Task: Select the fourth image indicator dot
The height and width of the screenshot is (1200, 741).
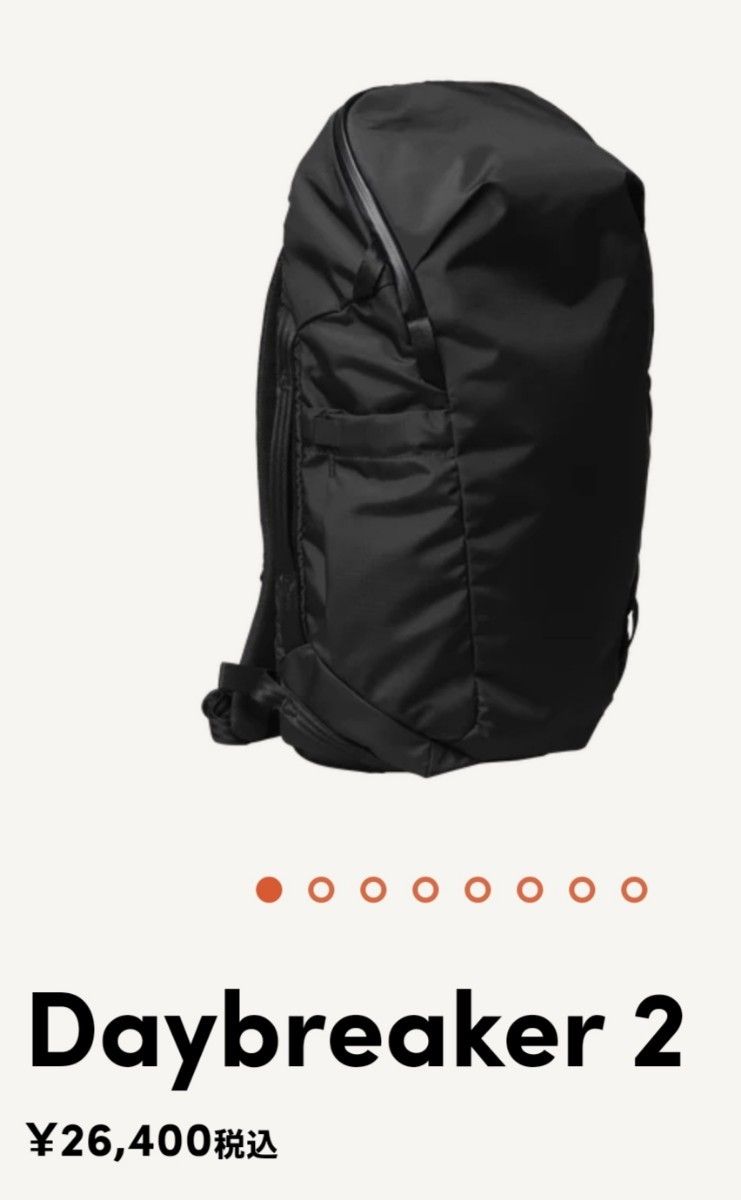Action: pyautogui.click(x=425, y=888)
